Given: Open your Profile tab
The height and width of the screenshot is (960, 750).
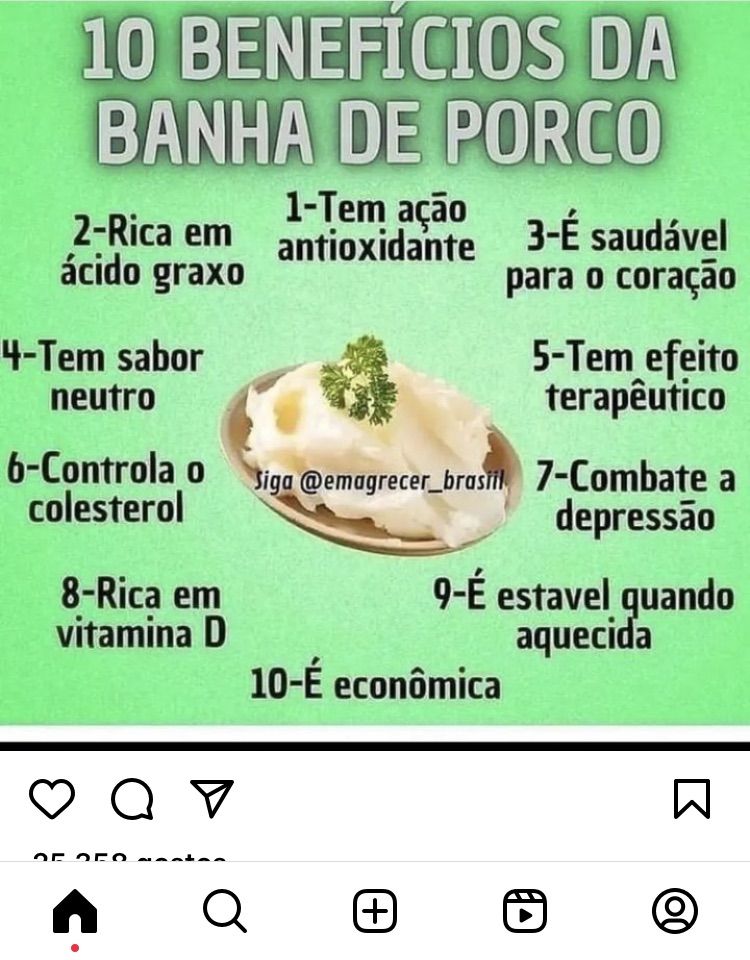Looking at the screenshot, I should [x=675, y=911].
